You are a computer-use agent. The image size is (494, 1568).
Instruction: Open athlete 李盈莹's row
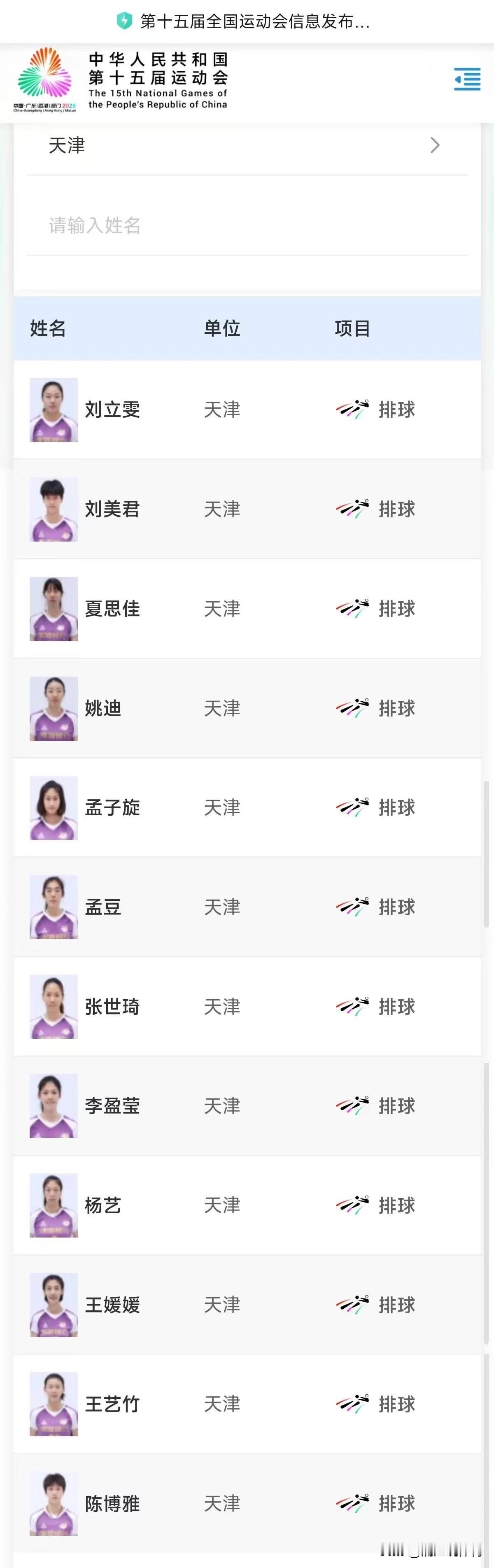click(x=113, y=1106)
